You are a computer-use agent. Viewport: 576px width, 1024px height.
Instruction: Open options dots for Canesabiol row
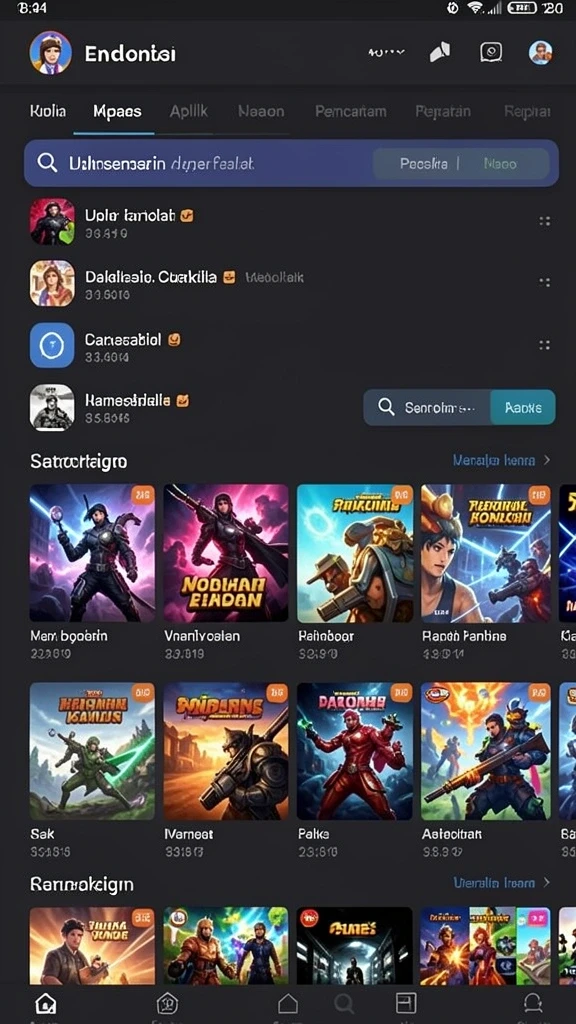click(544, 345)
